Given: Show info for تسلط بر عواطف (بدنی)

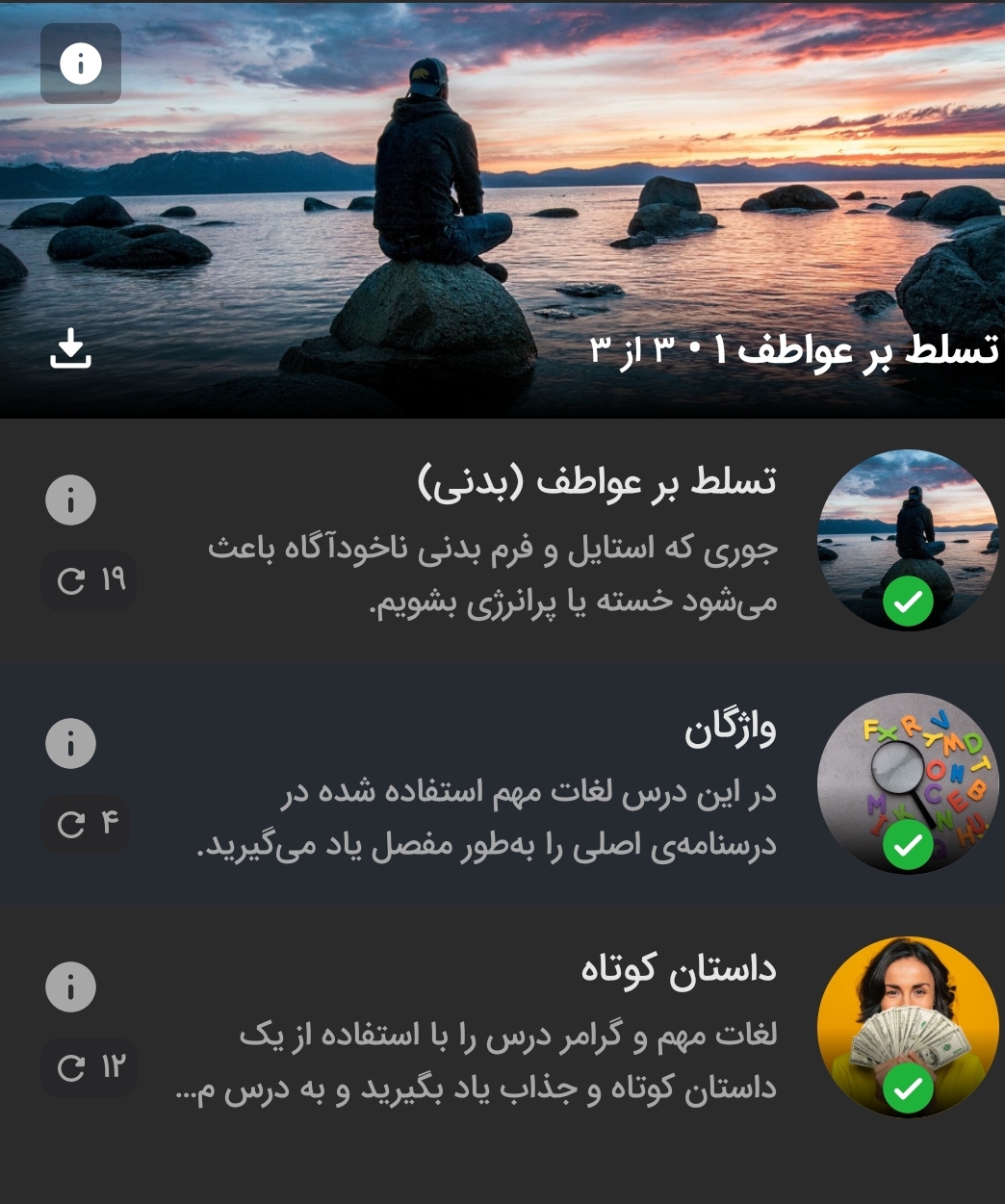Looking at the screenshot, I should pos(70,500).
